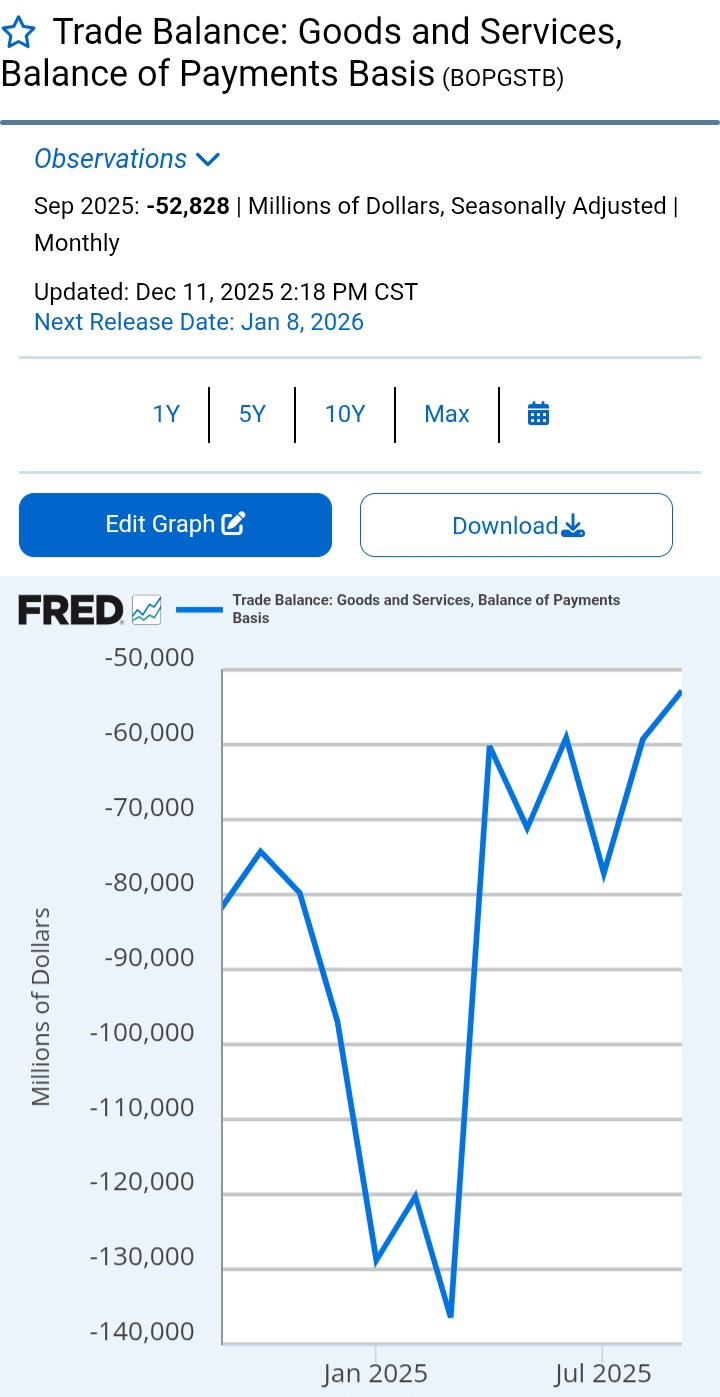Star this series as a favorite
This screenshot has width=720, height=1397.
click(19, 34)
